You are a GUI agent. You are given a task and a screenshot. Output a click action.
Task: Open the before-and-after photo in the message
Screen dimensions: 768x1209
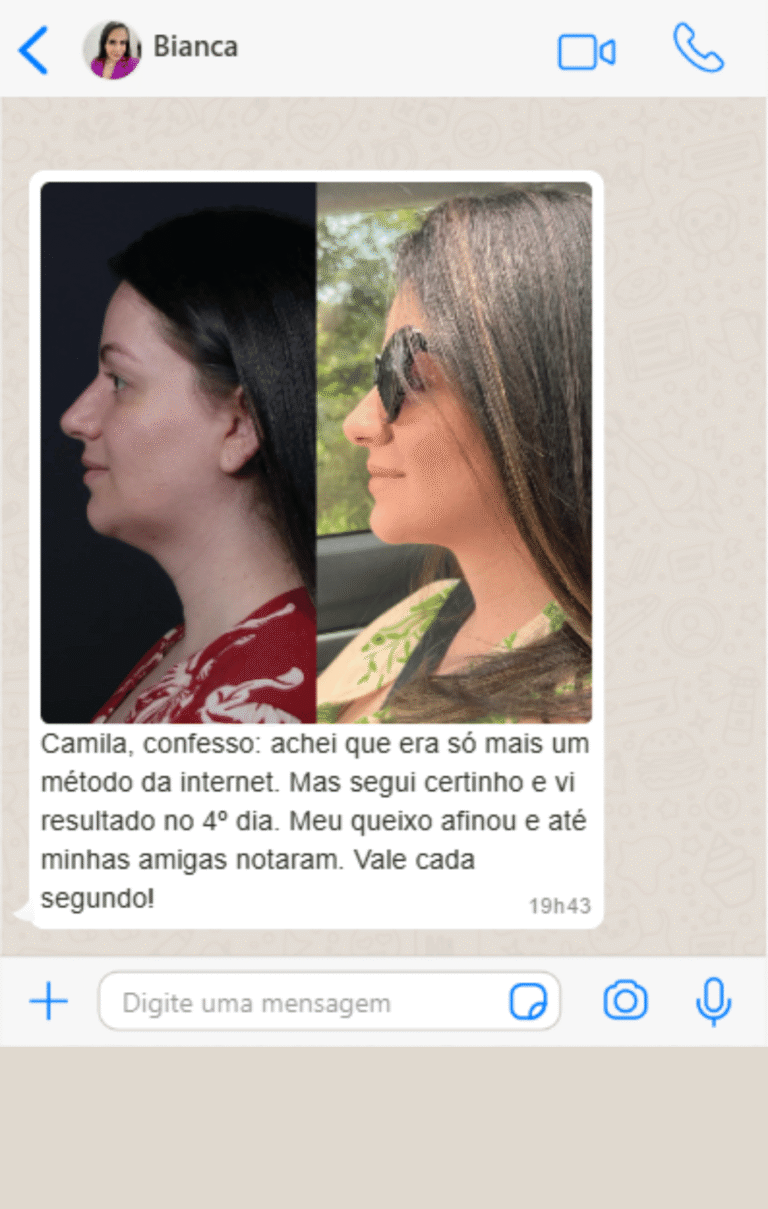click(x=316, y=452)
